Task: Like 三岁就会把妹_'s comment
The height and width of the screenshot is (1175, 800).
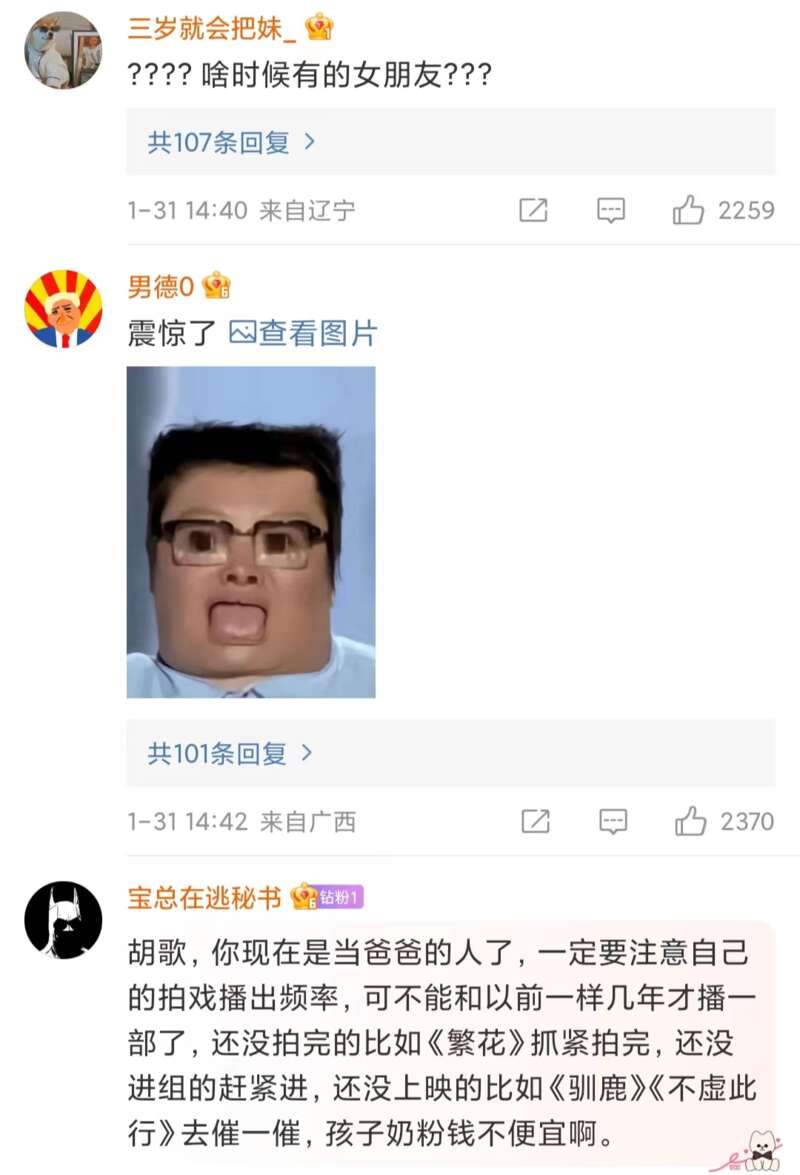Action: click(x=689, y=210)
